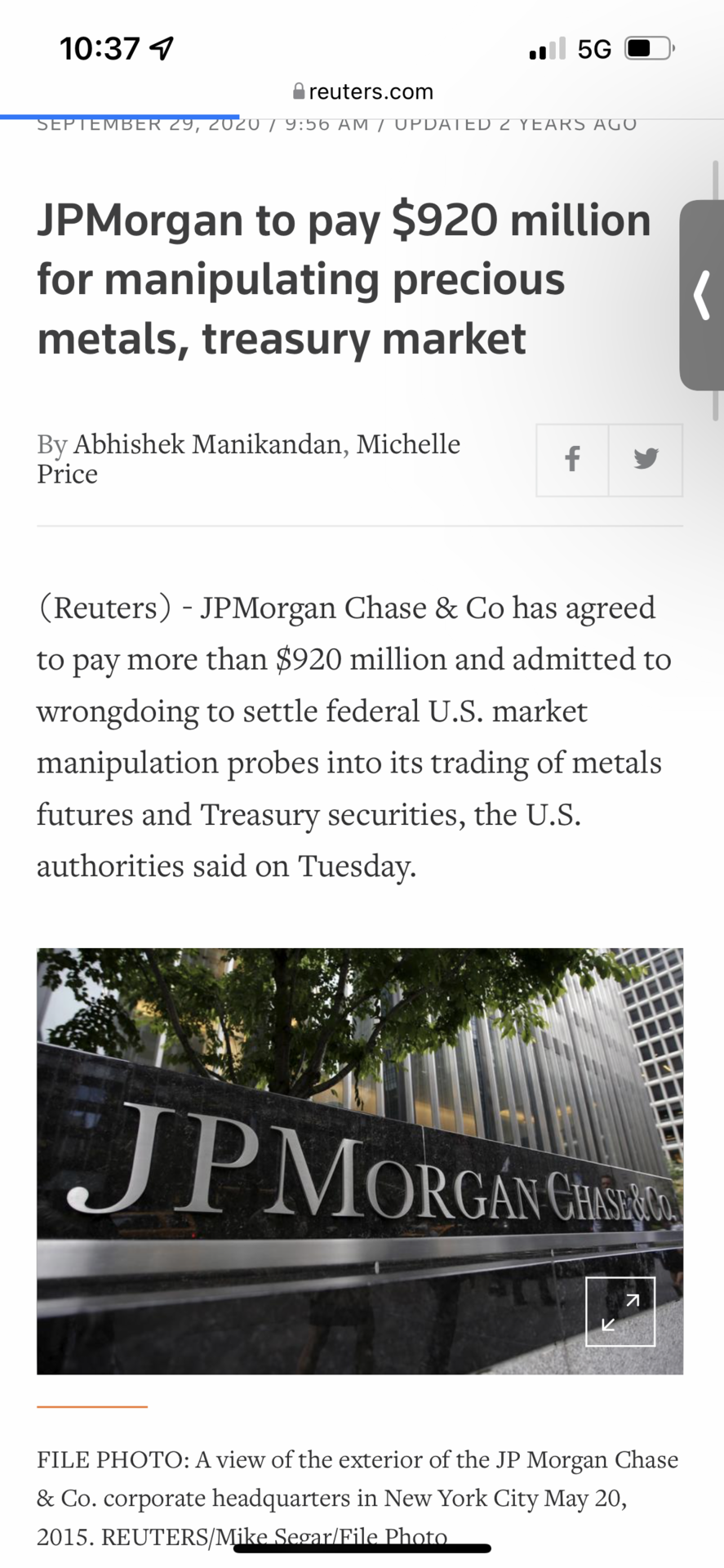Share article on Facebook
Image resolution: width=724 pixels, height=1568 pixels.
(x=572, y=459)
